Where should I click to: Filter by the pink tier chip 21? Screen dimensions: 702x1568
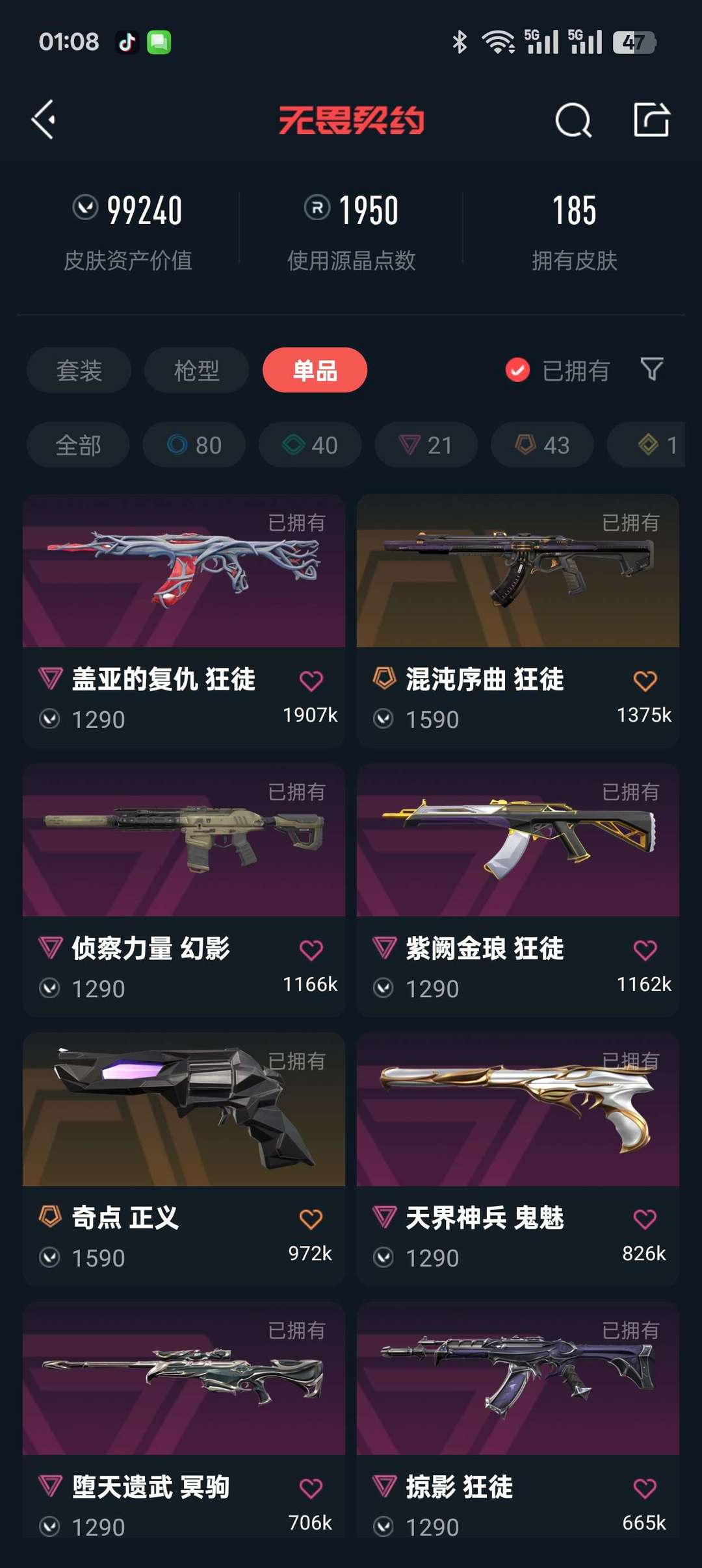[426, 445]
